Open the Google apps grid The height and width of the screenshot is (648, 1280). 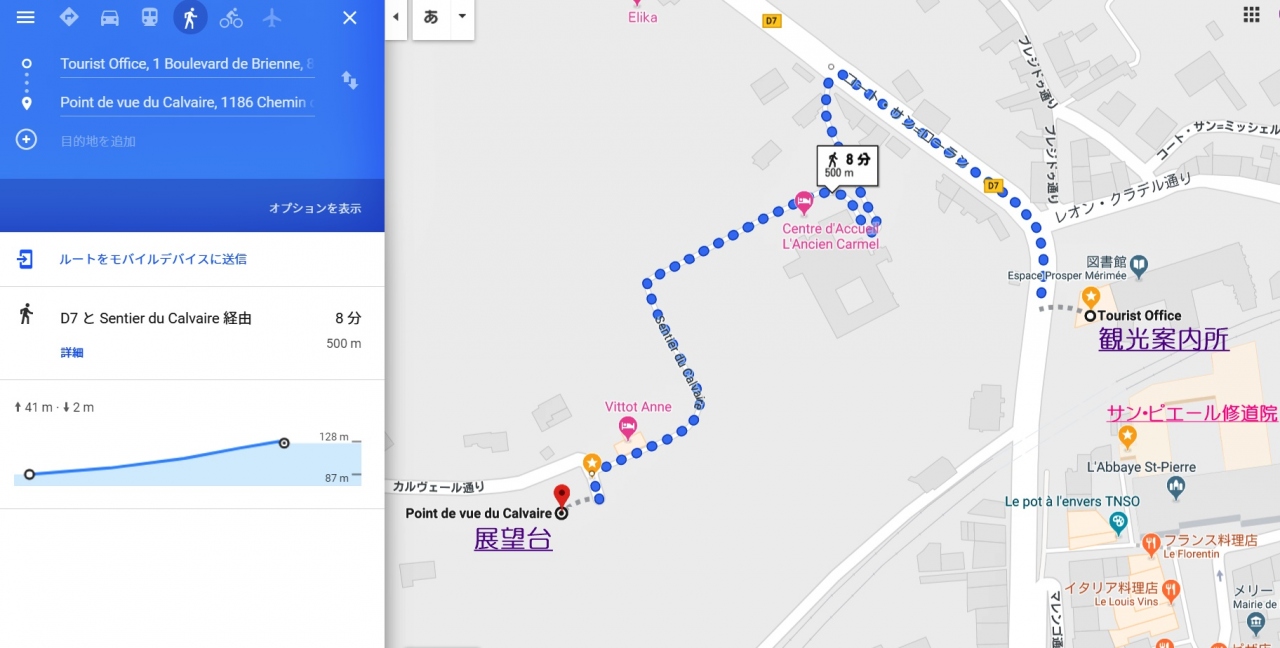pyautogui.click(x=1251, y=15)
